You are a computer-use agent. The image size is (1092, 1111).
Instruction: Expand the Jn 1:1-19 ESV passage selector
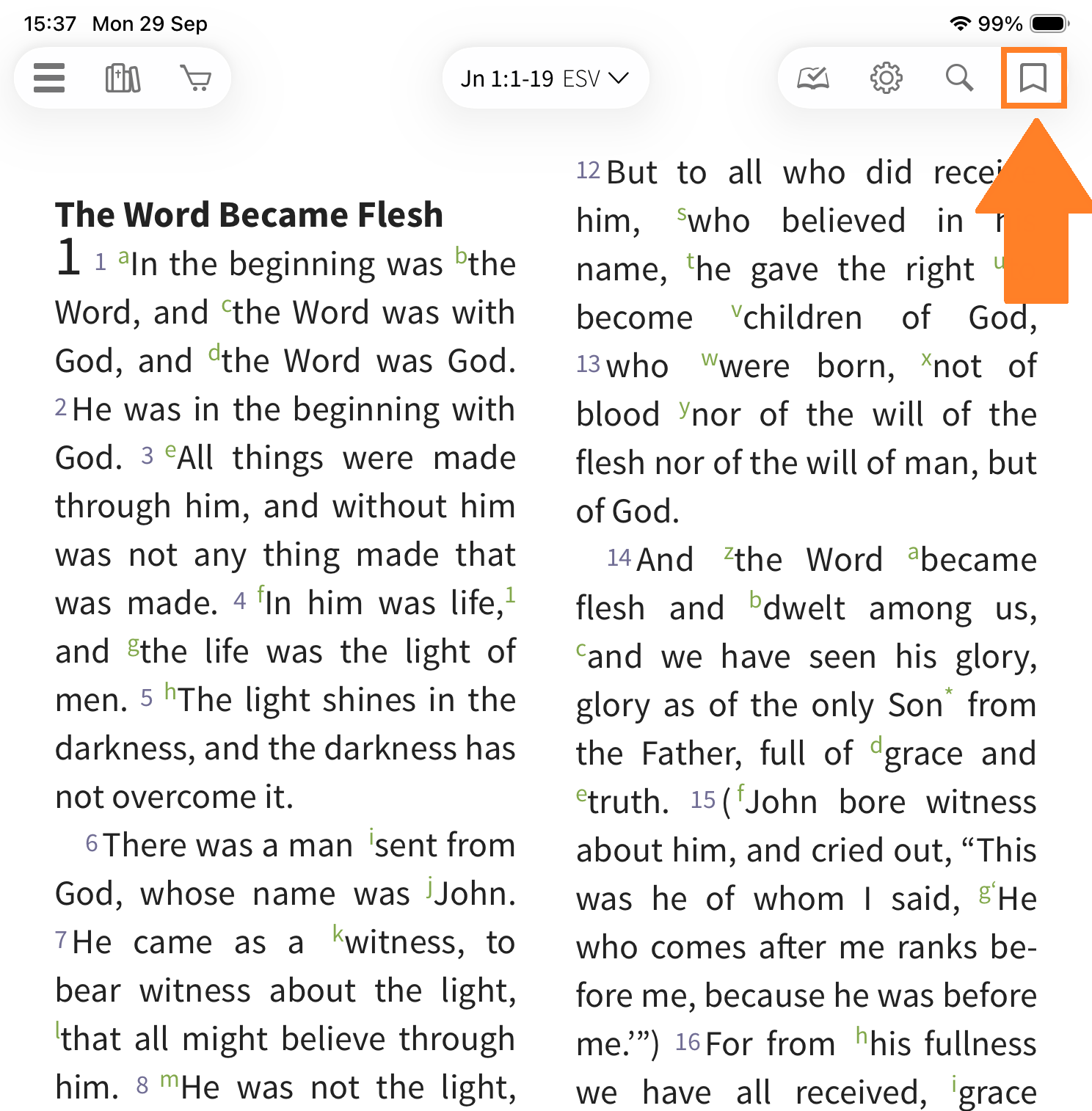click(545, 78)
